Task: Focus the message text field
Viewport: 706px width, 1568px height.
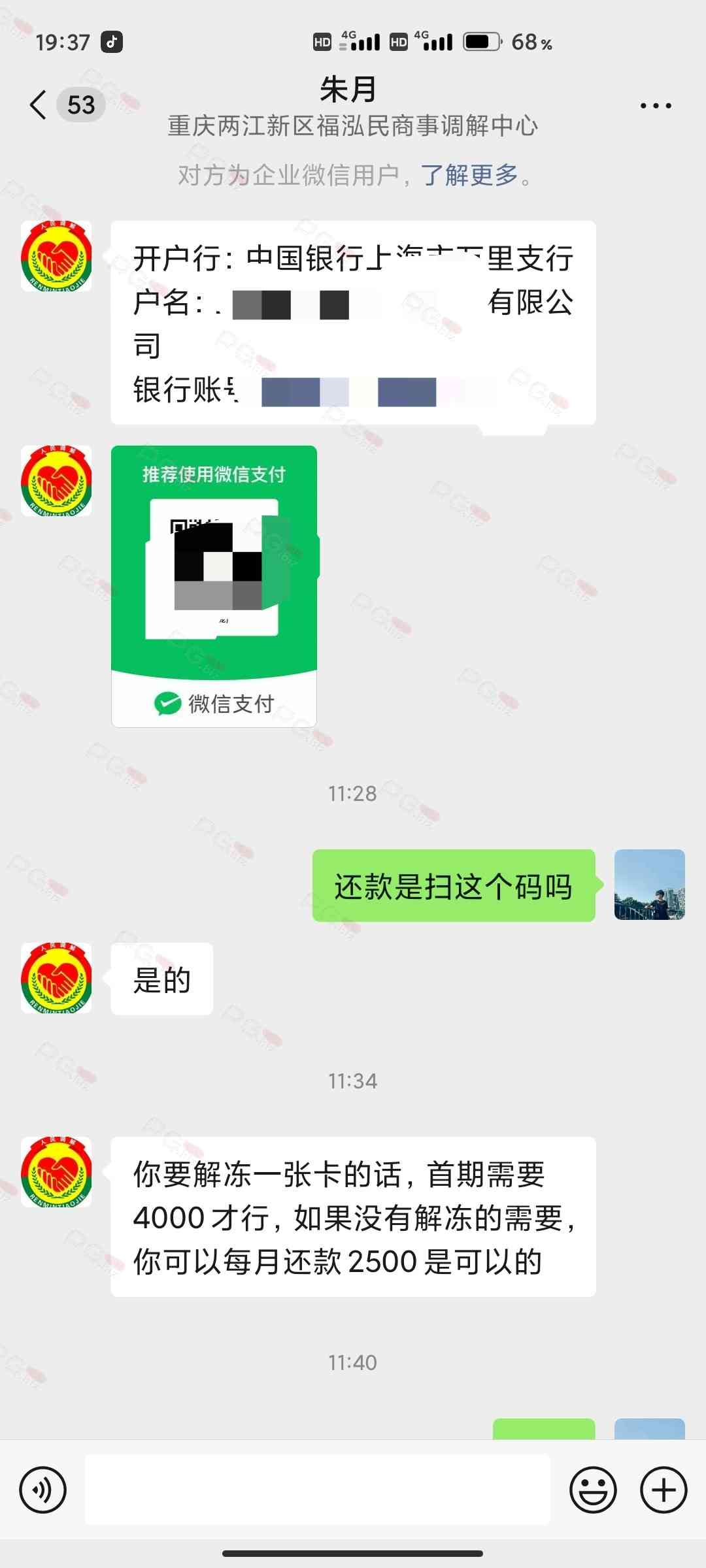Action: coord(318,1490)
